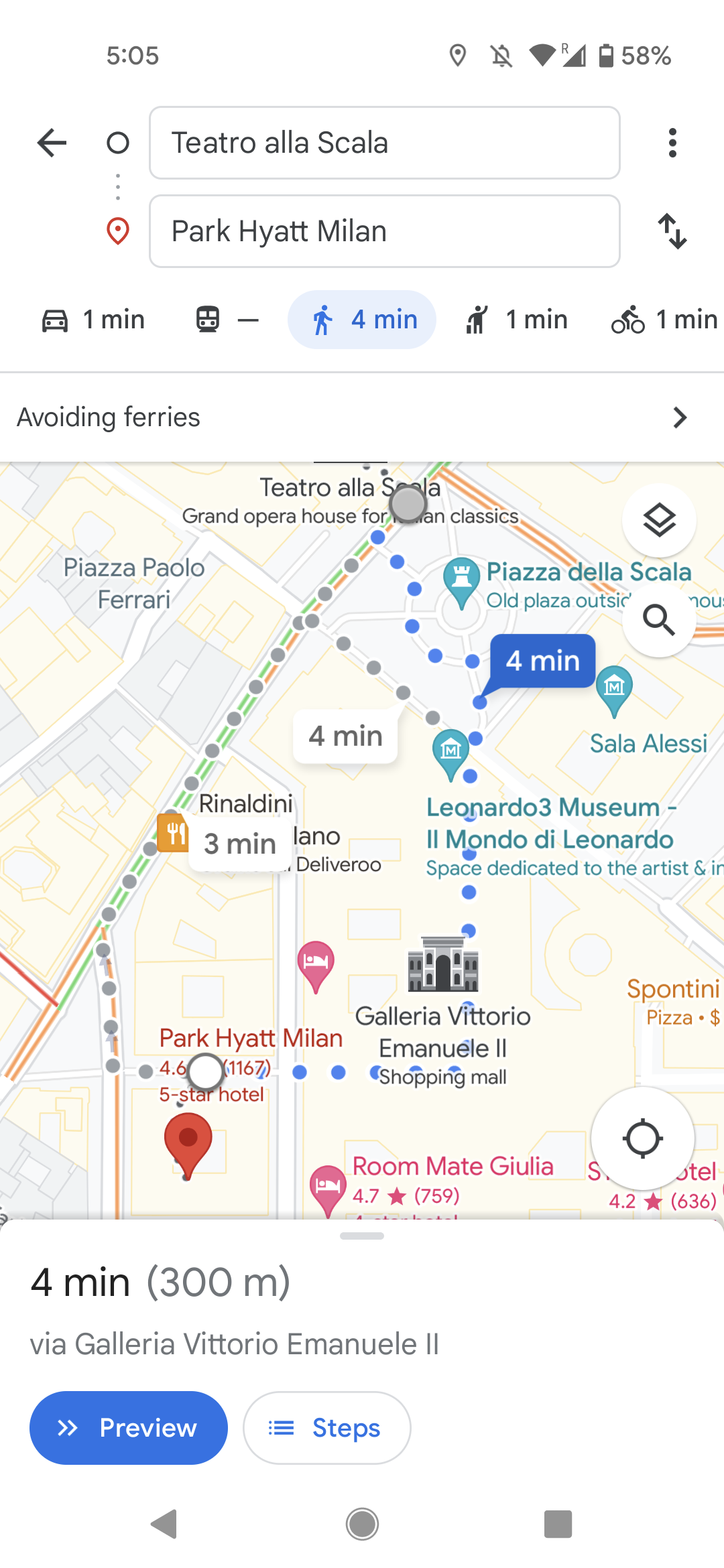Open Galleria Vittorio Emanuele II place marker
The image size is (724, 1568).
tap(442, 965)
